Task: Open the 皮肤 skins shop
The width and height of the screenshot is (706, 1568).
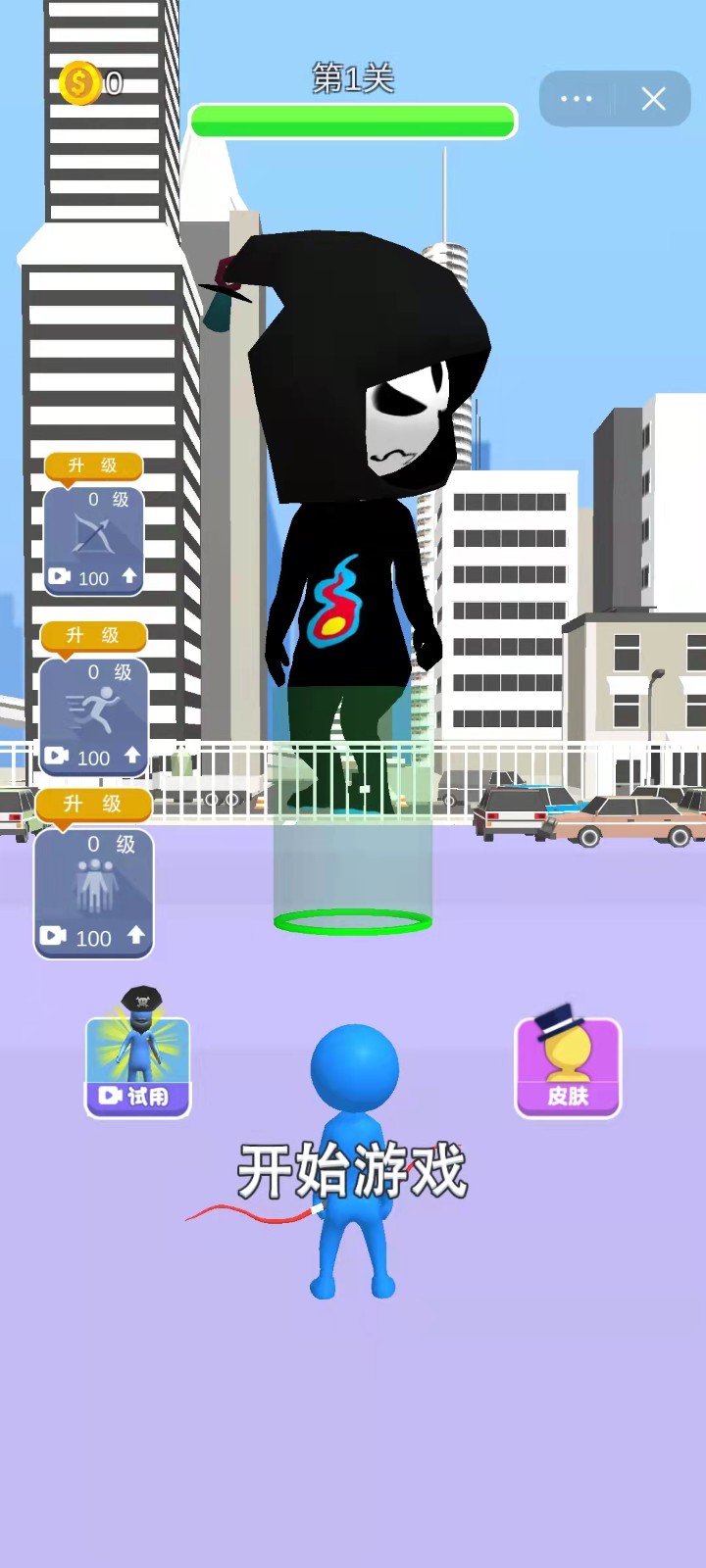Action: pos(568,1068)
